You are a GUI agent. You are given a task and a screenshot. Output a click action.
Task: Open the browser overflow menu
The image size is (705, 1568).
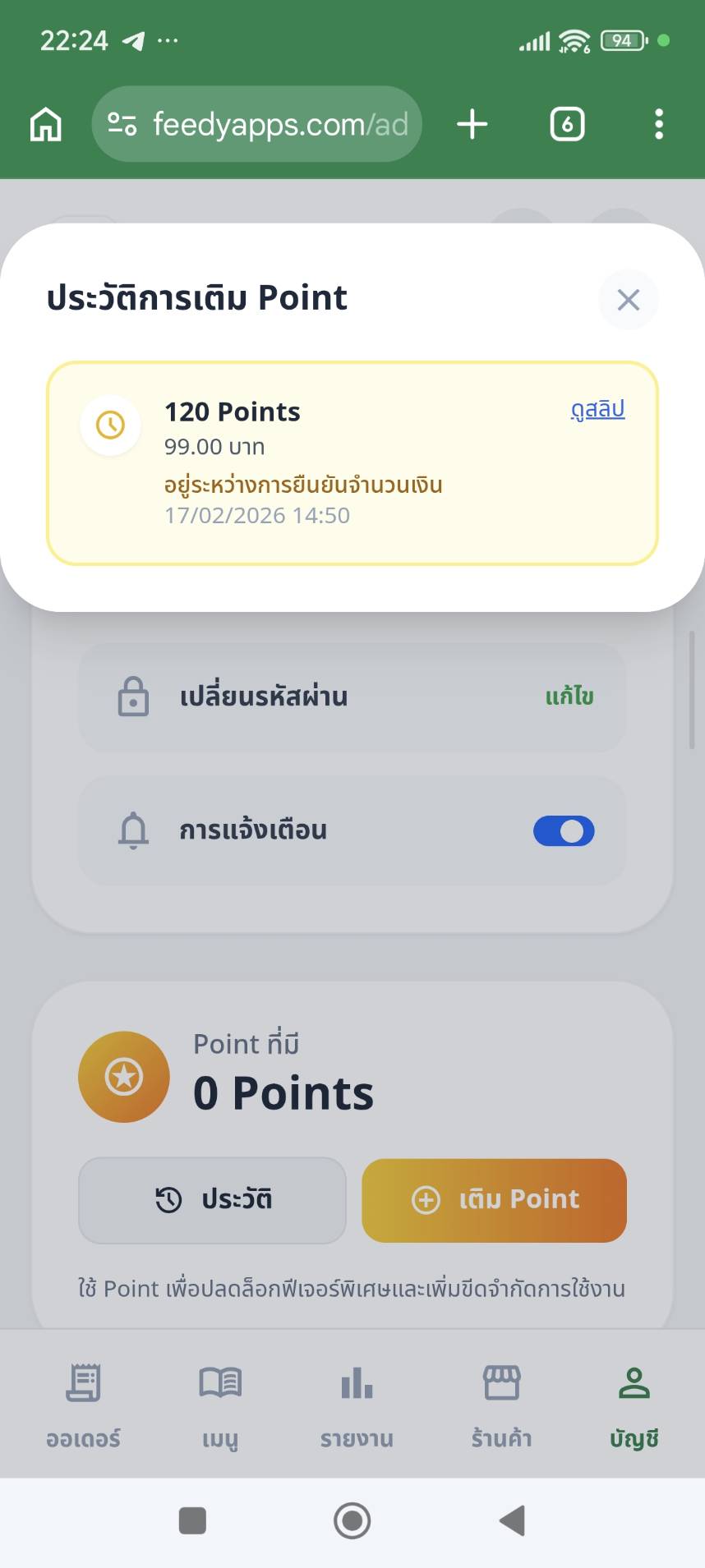(x=659, y=125)
